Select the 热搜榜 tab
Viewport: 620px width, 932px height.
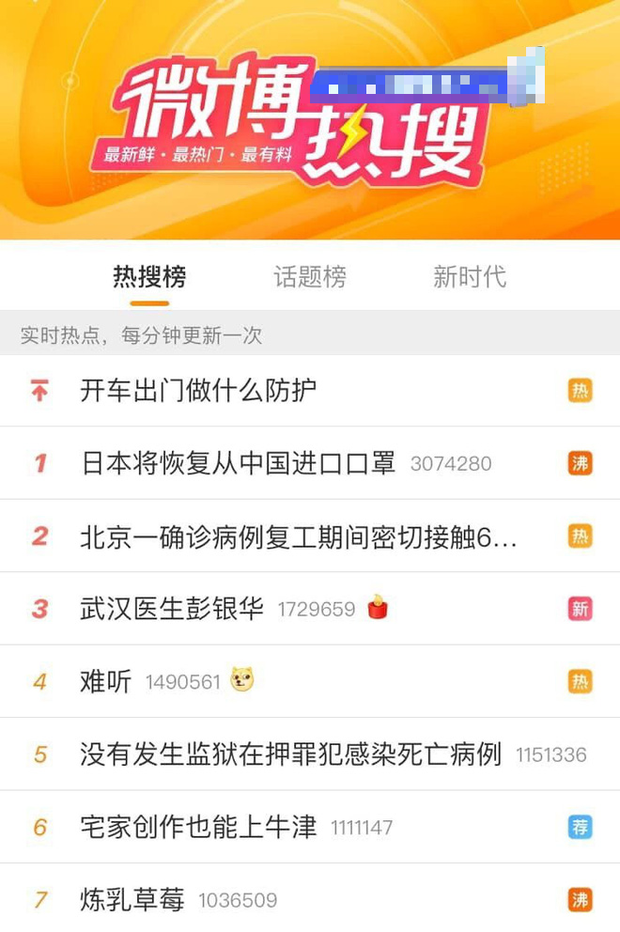pos(149,277)
